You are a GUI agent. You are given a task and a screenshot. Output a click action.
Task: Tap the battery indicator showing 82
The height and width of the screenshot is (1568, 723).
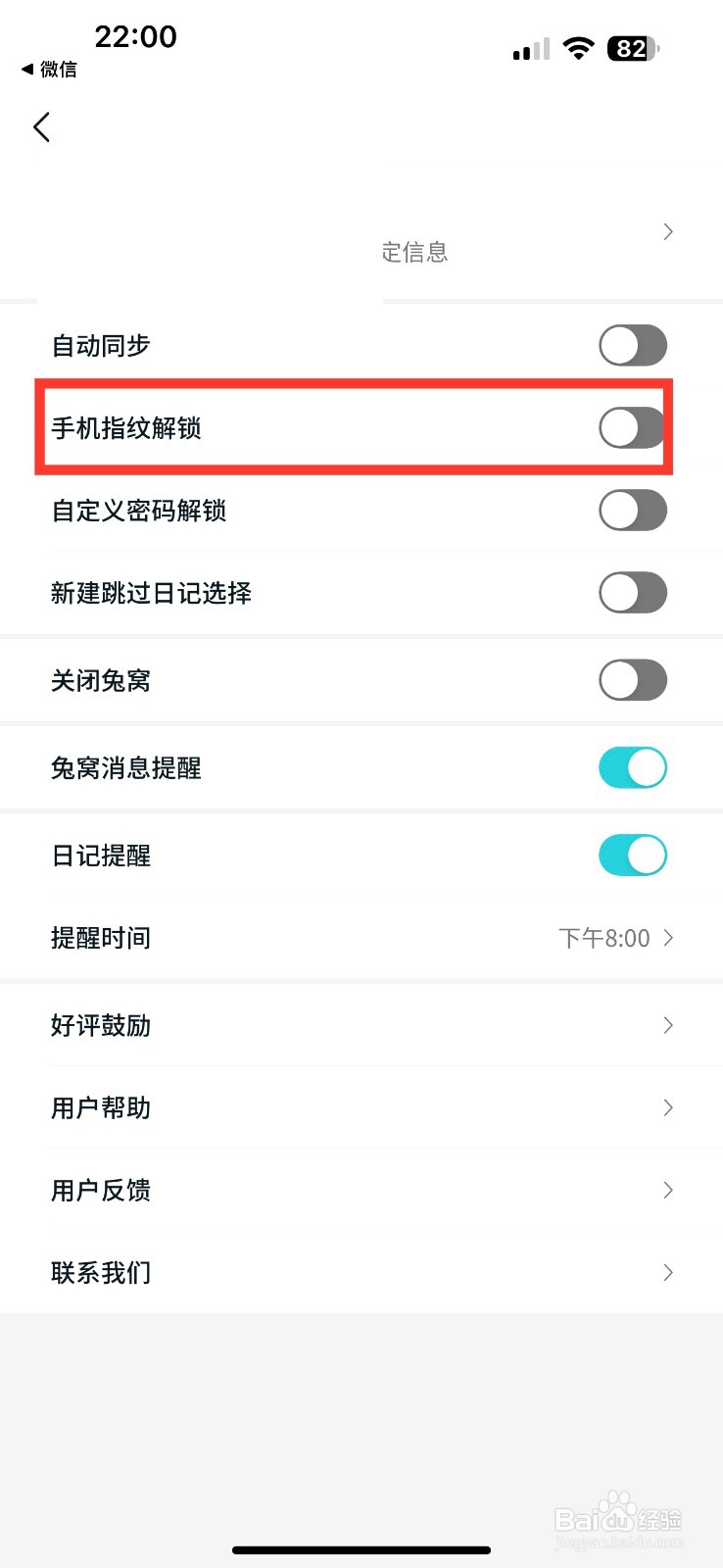point(632,48)
